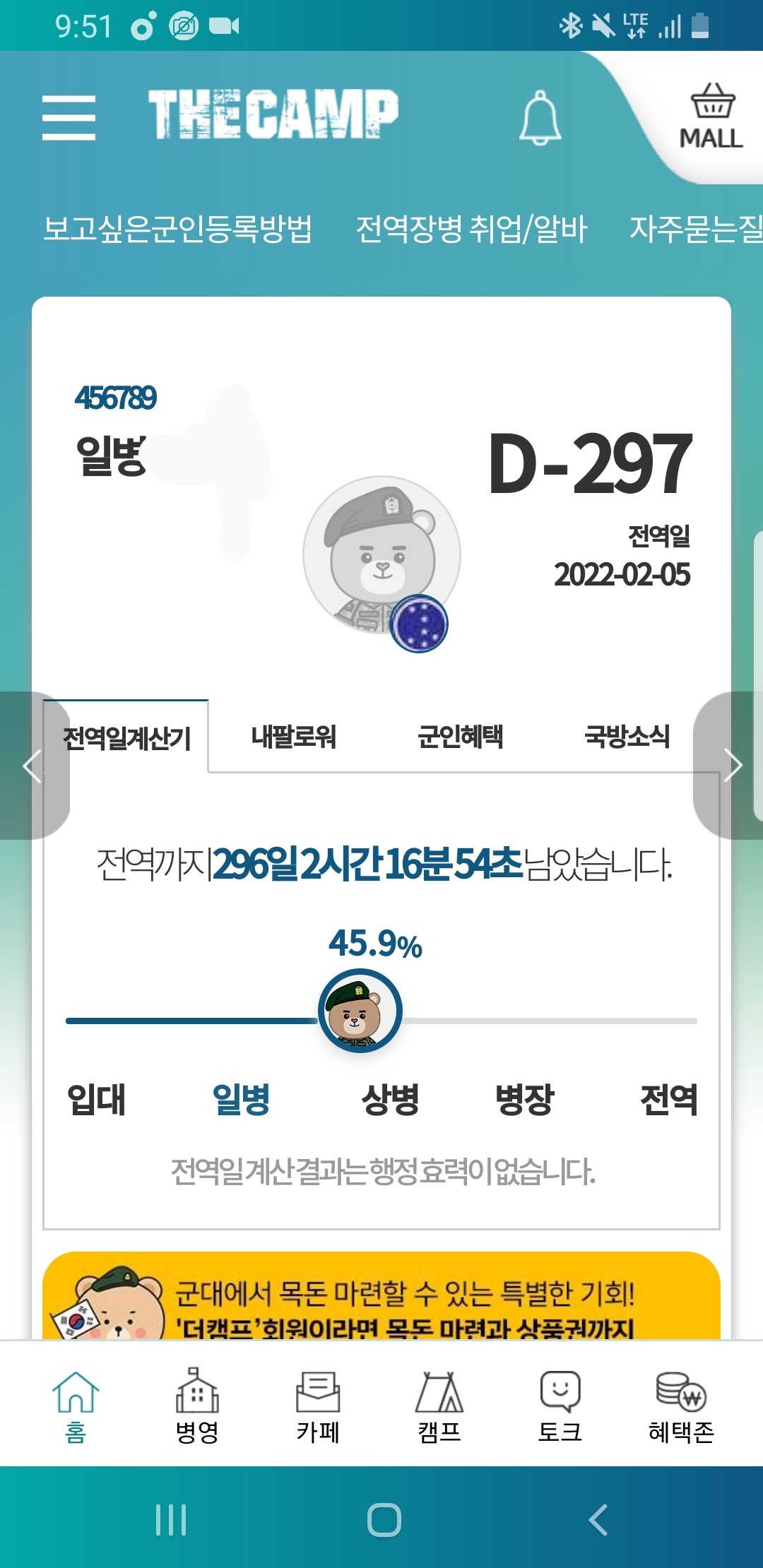
Task: Open the notifications bell
Action: pos(540,118)
